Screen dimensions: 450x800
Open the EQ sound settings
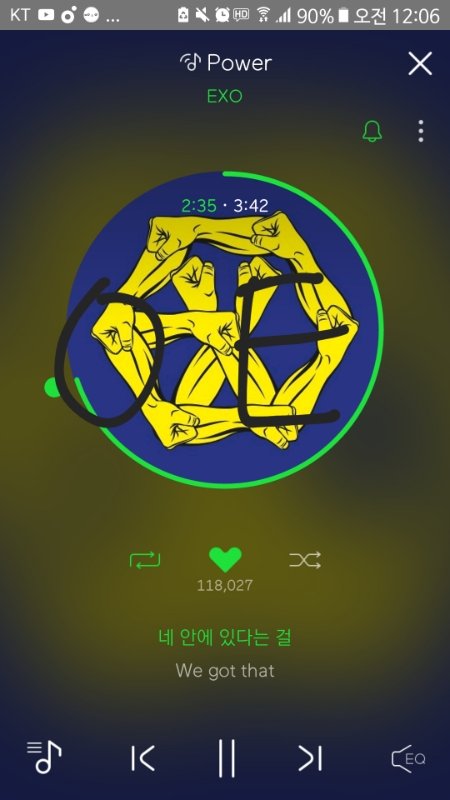pyautogui.click(x=408, y=759)
